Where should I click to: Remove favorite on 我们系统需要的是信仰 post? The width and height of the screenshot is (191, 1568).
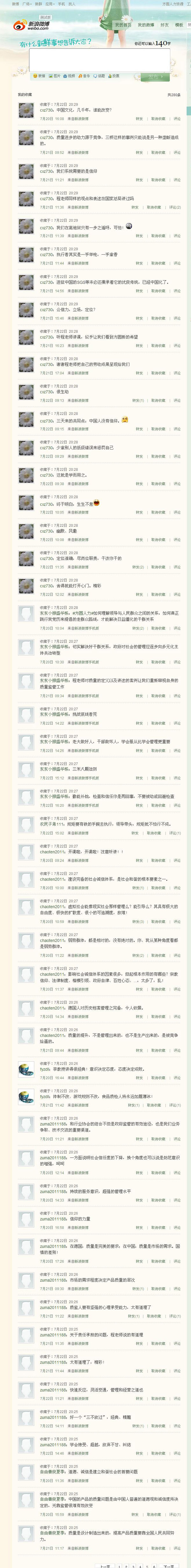(x=158, y=180)
